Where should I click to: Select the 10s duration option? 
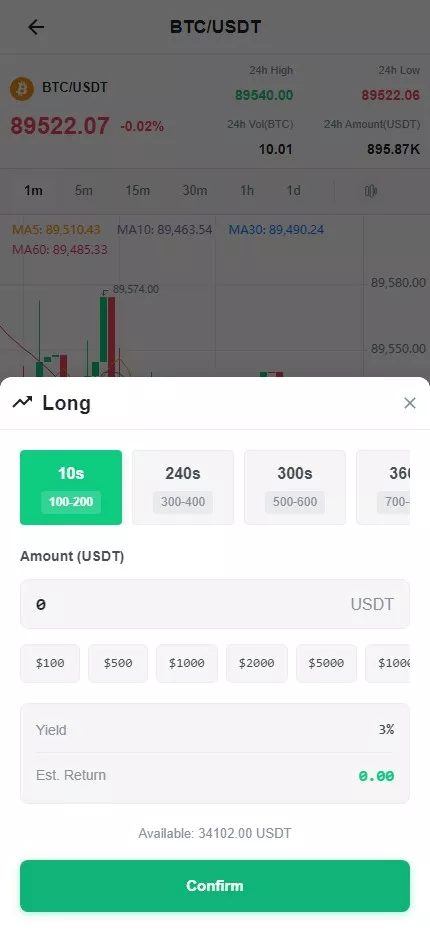point(71,487)
